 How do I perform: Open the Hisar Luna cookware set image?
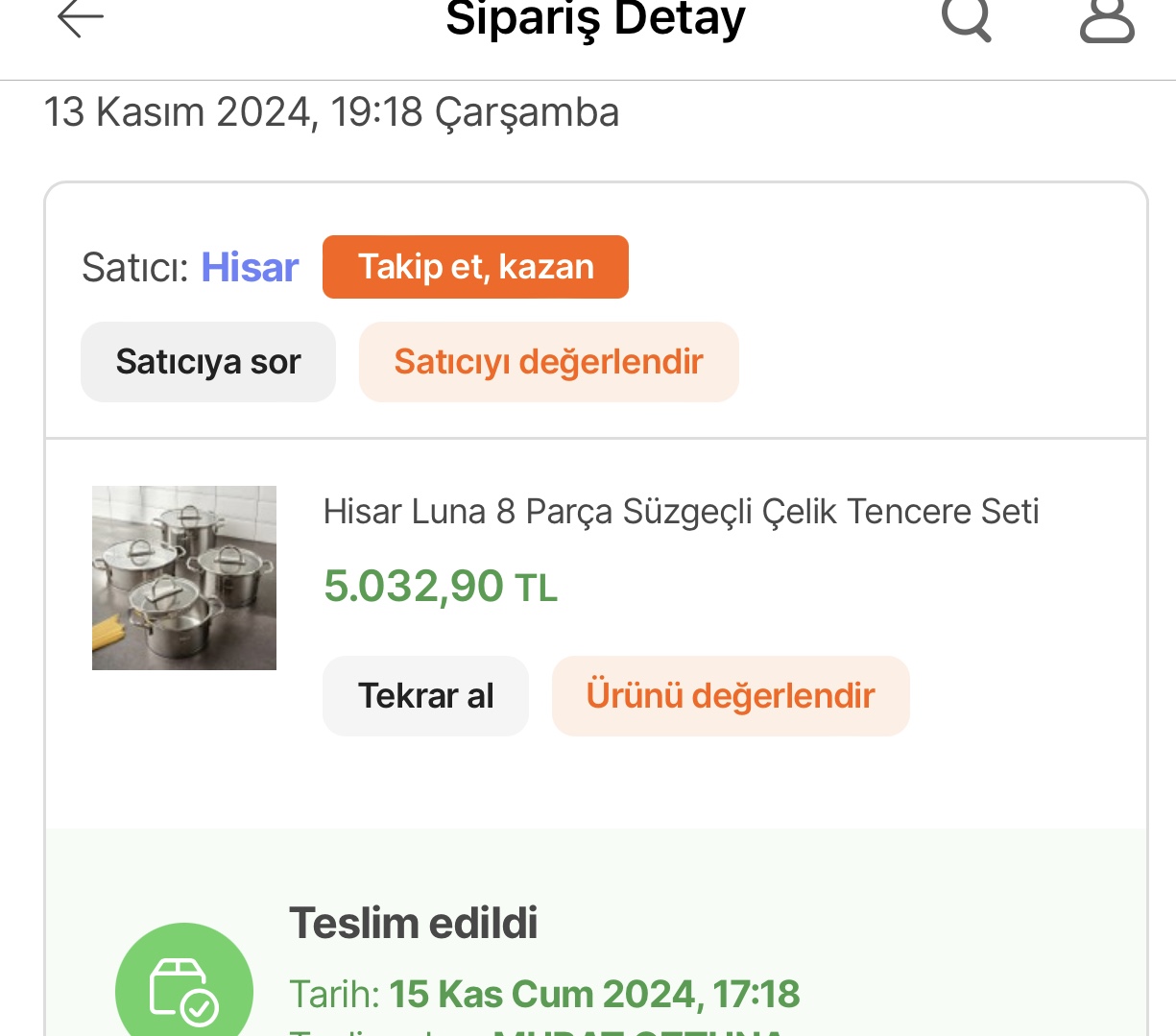[184, 578]
